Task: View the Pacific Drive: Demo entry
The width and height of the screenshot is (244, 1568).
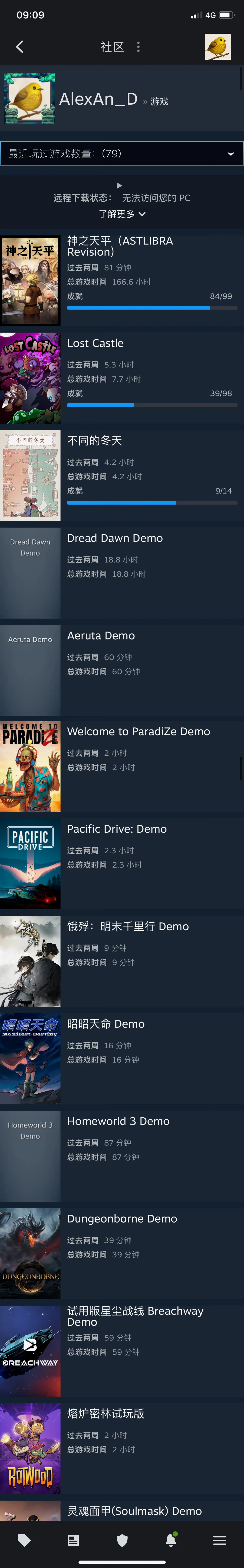Action: tap(117, 829)
